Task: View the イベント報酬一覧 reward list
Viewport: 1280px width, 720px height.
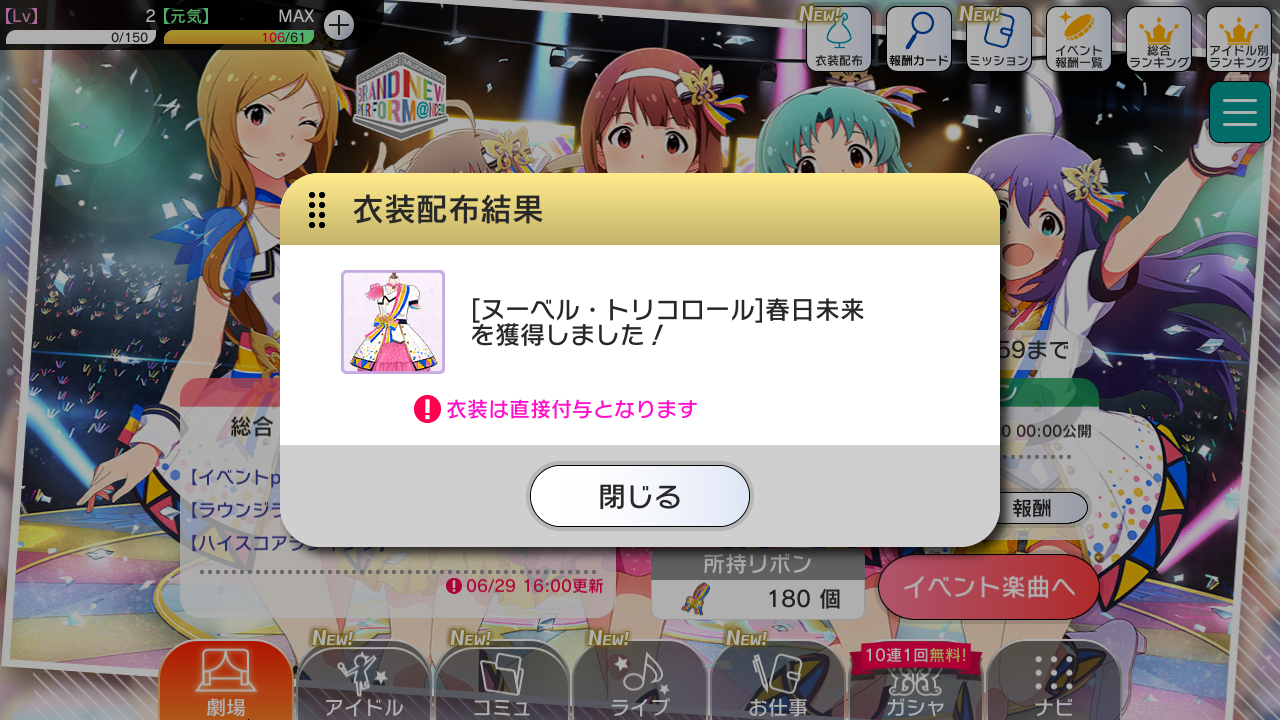Action: click(x=1078, y=39)
